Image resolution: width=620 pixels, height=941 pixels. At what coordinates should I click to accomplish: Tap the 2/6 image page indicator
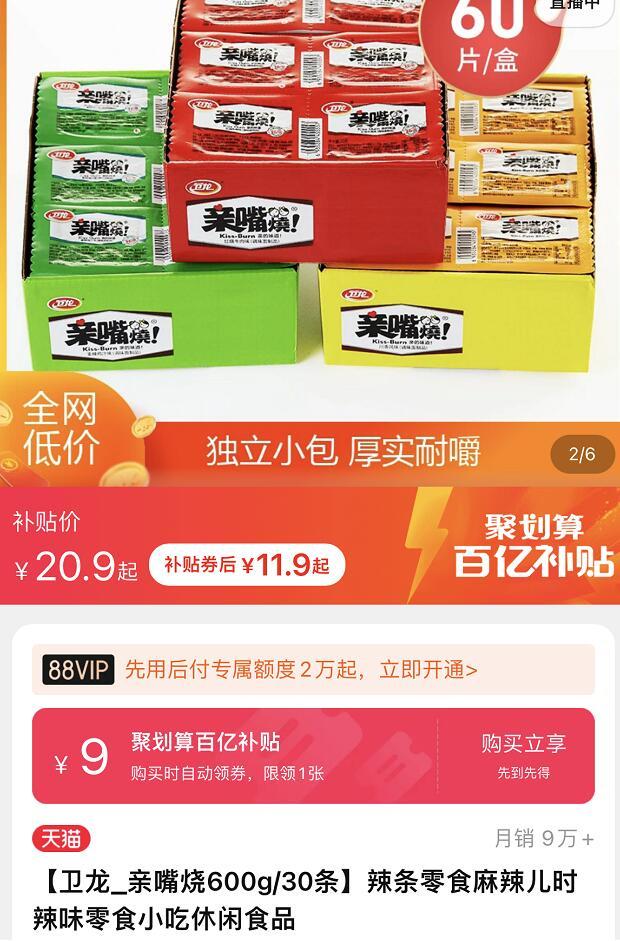[582, 455]
